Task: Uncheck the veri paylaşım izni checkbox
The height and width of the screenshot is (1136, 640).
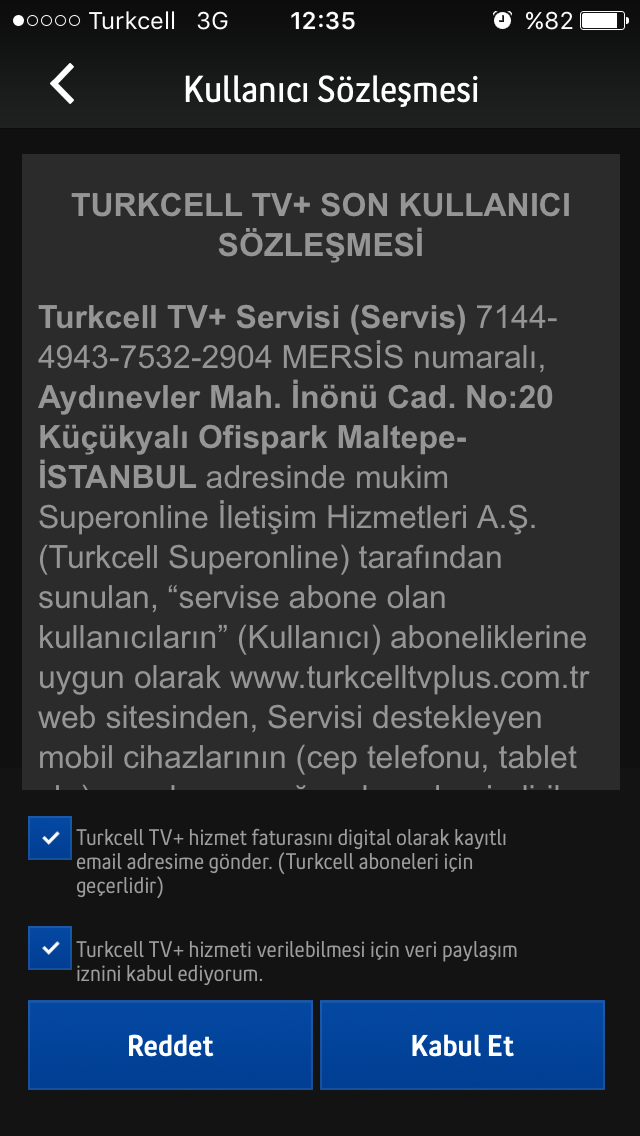Action: (x=50, y=948)
